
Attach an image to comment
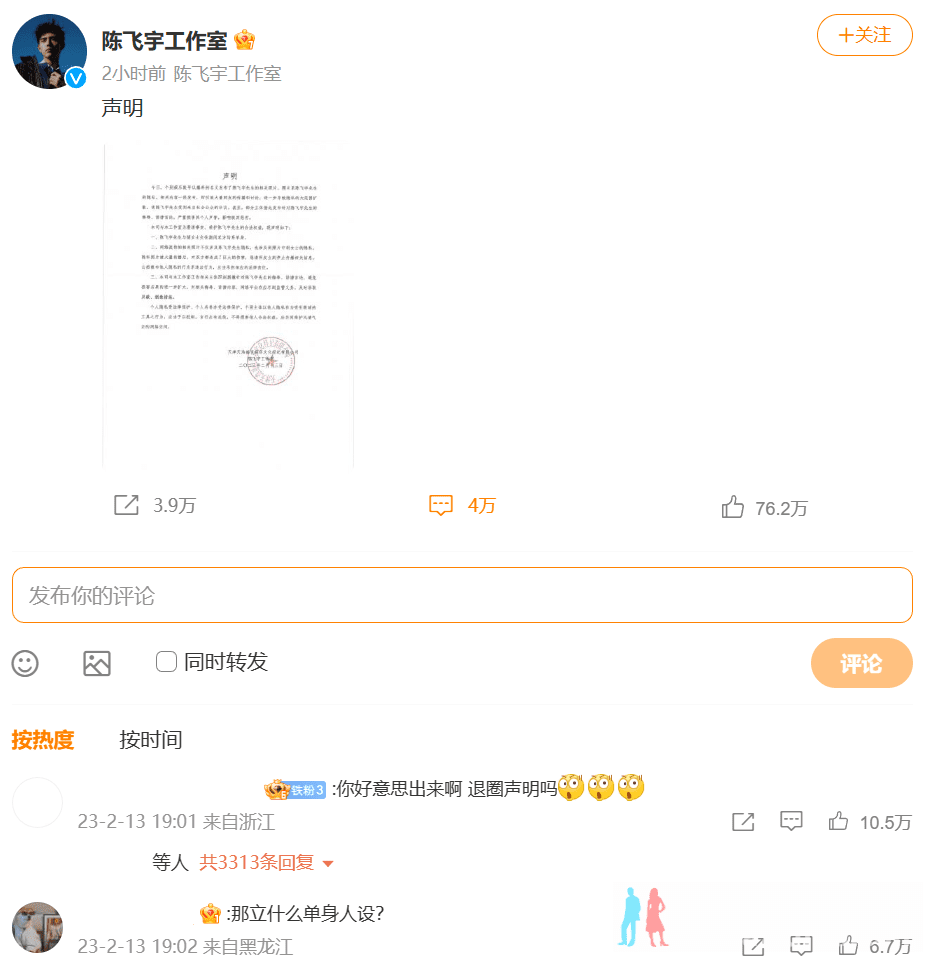(x=97, y=663)
